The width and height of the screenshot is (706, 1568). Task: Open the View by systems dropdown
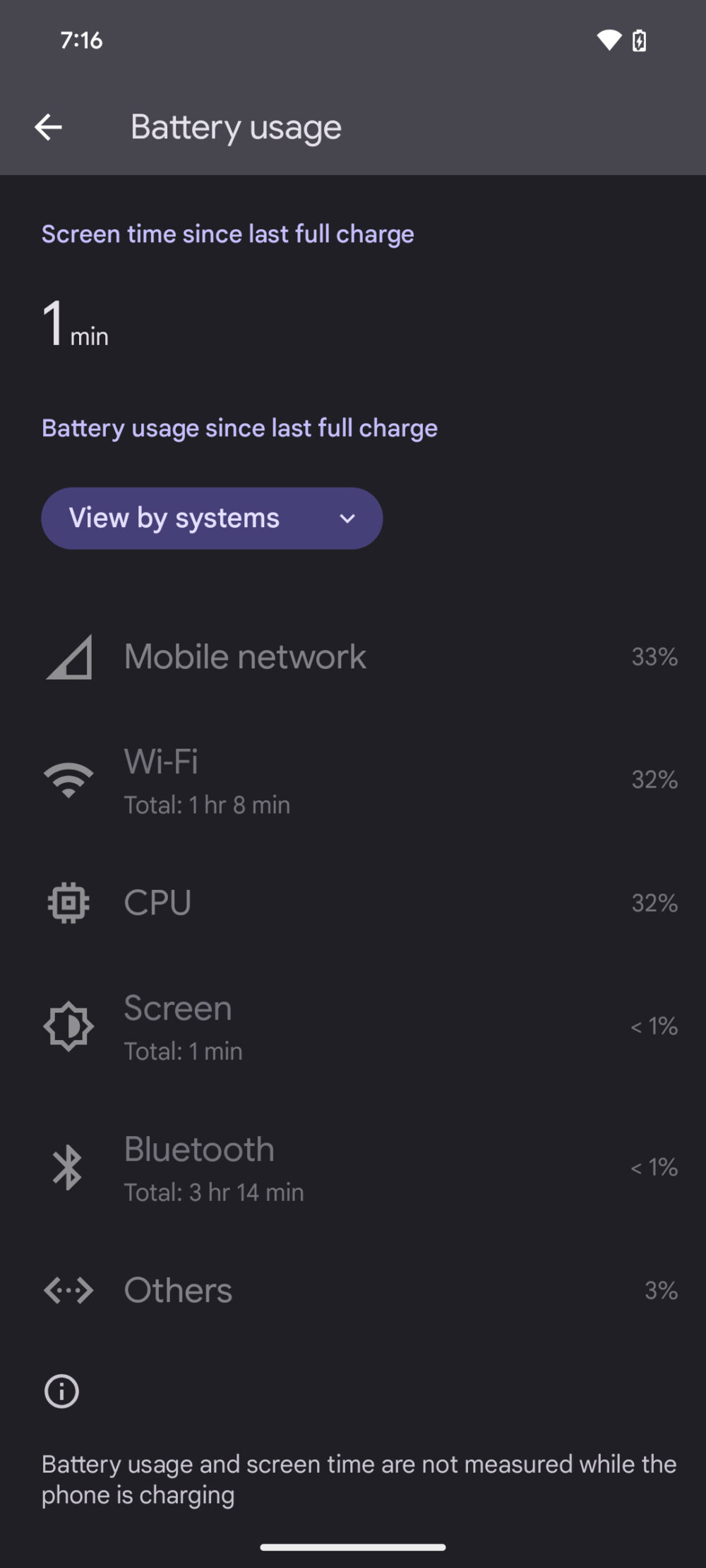pyautogui.click(x=211, y=518)
